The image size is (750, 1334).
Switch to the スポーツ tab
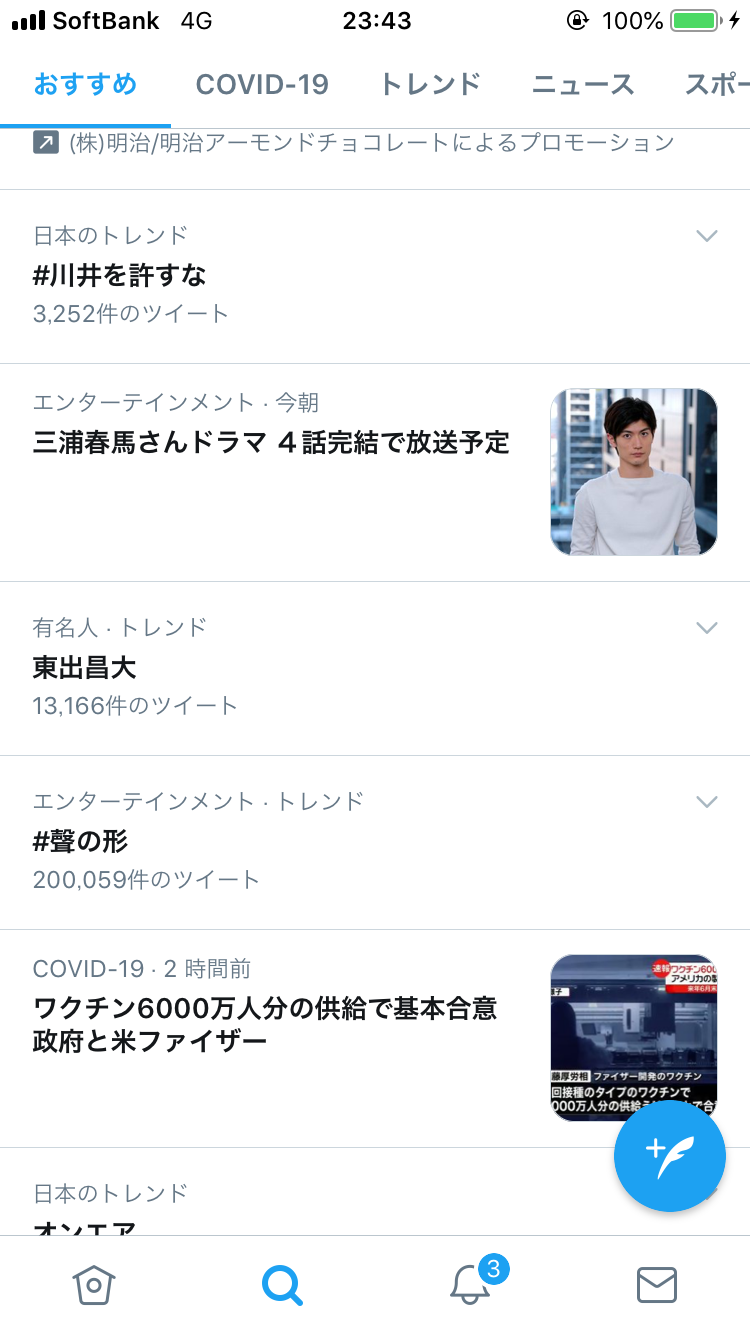[x=717, y=85]
